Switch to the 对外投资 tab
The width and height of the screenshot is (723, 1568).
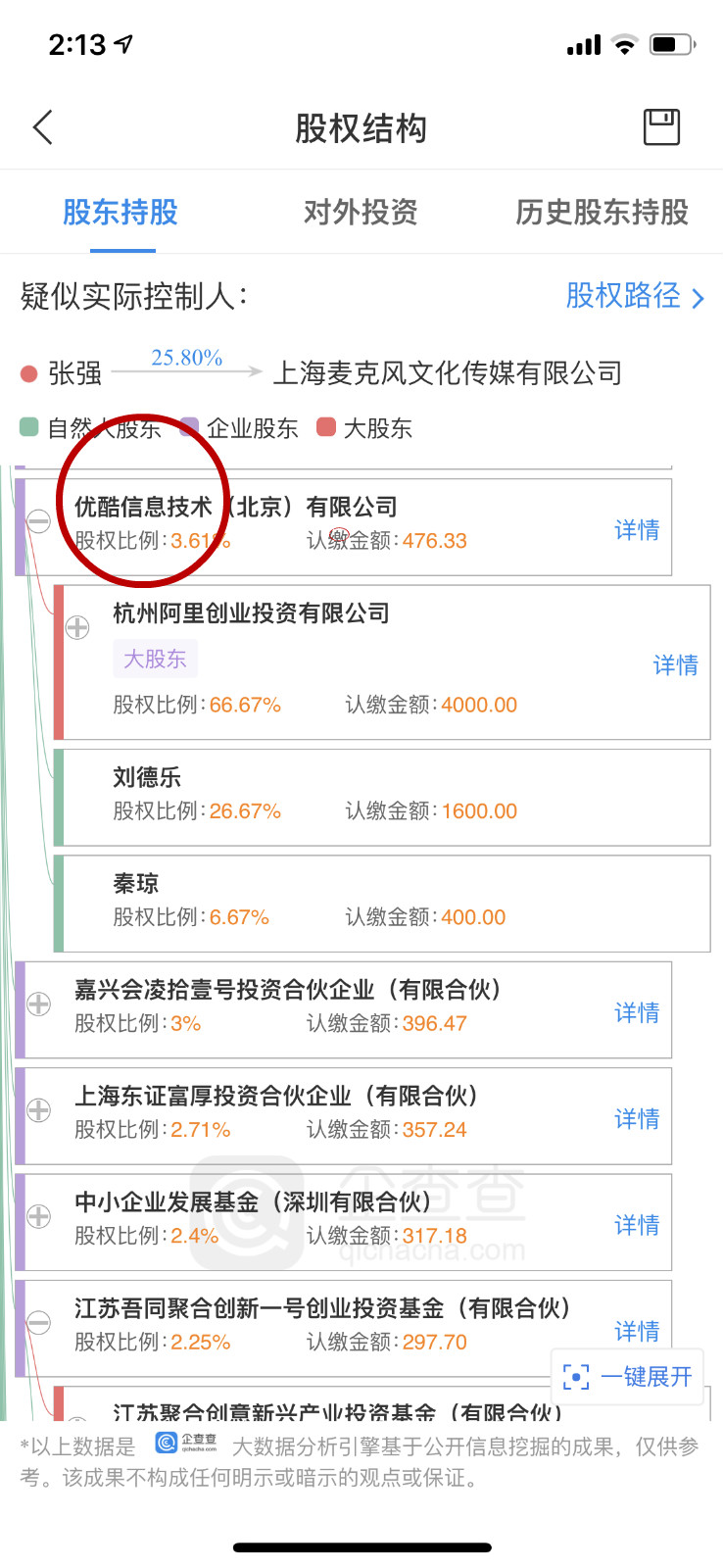361,212
